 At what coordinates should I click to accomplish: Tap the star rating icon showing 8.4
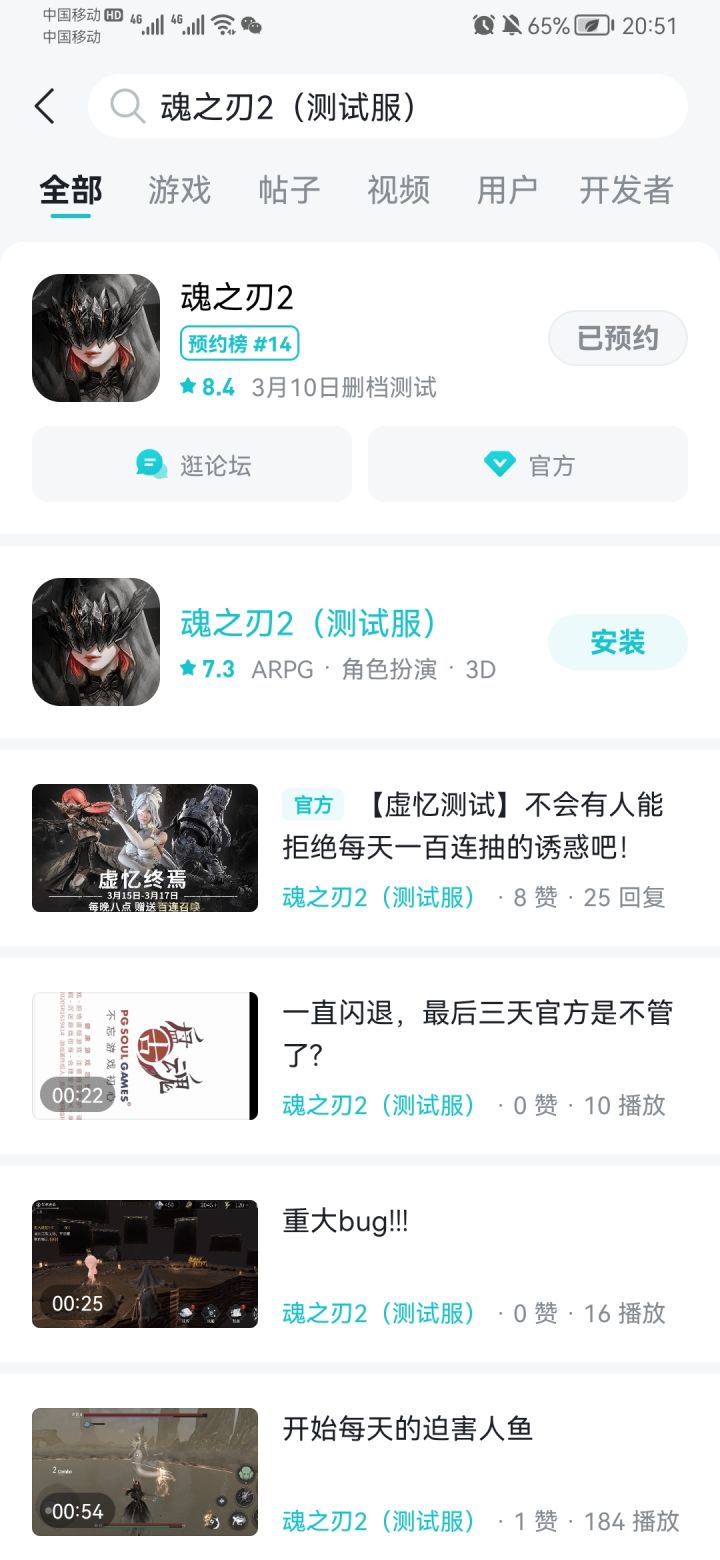(190, 387)
